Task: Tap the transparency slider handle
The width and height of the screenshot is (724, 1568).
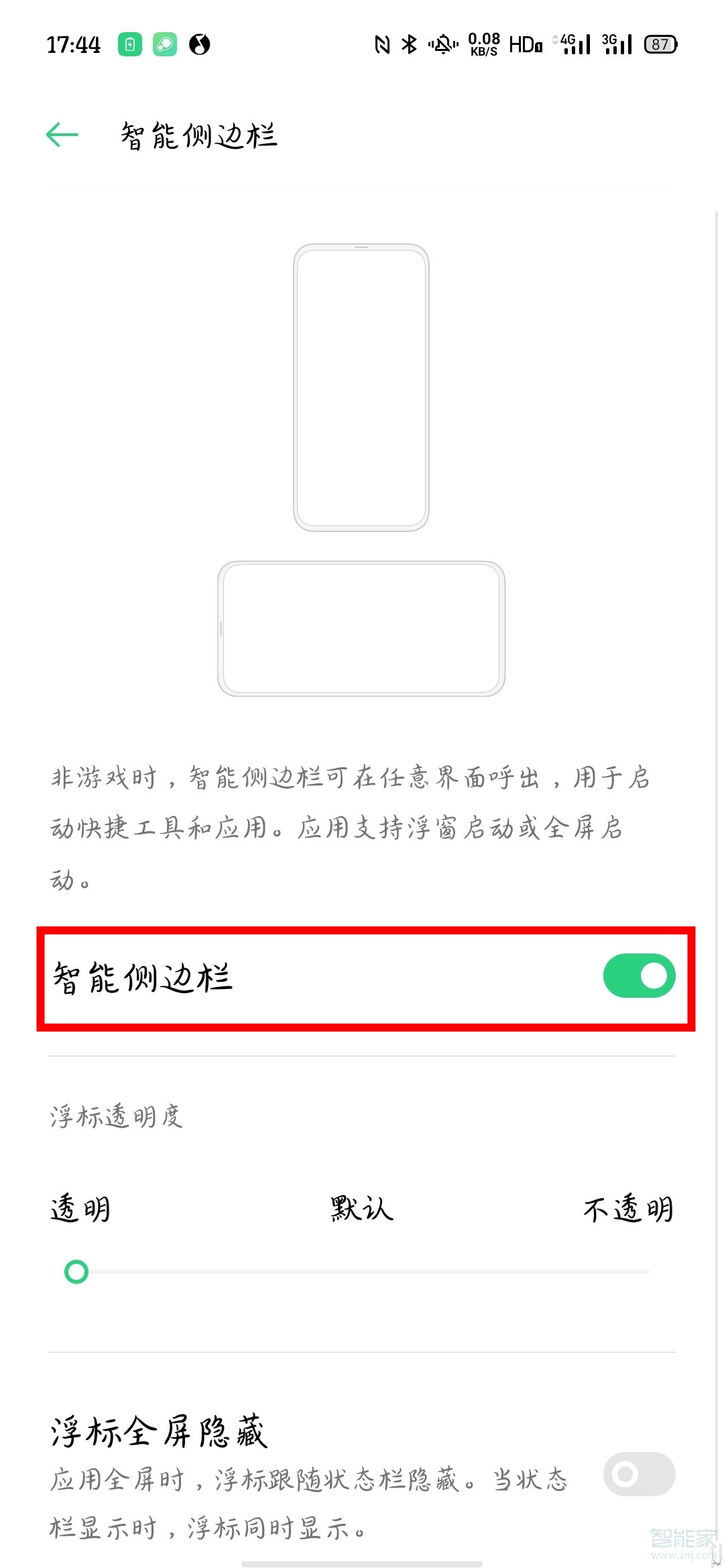Action: [77, 1270]
